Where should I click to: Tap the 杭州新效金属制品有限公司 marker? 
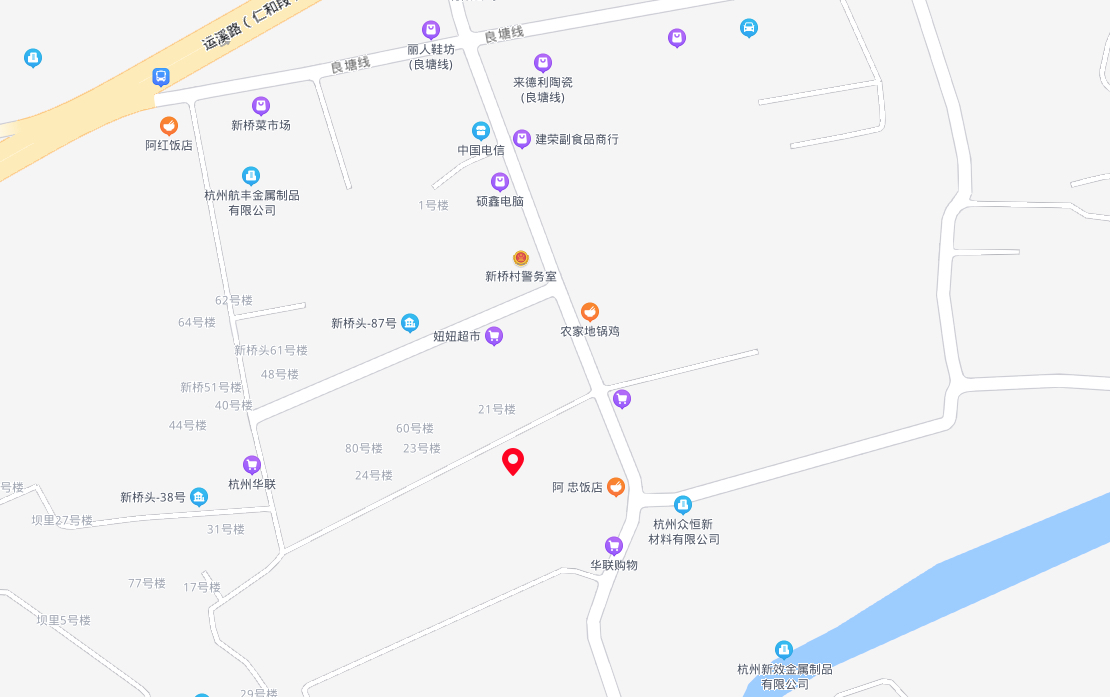(x=784, y=650)
